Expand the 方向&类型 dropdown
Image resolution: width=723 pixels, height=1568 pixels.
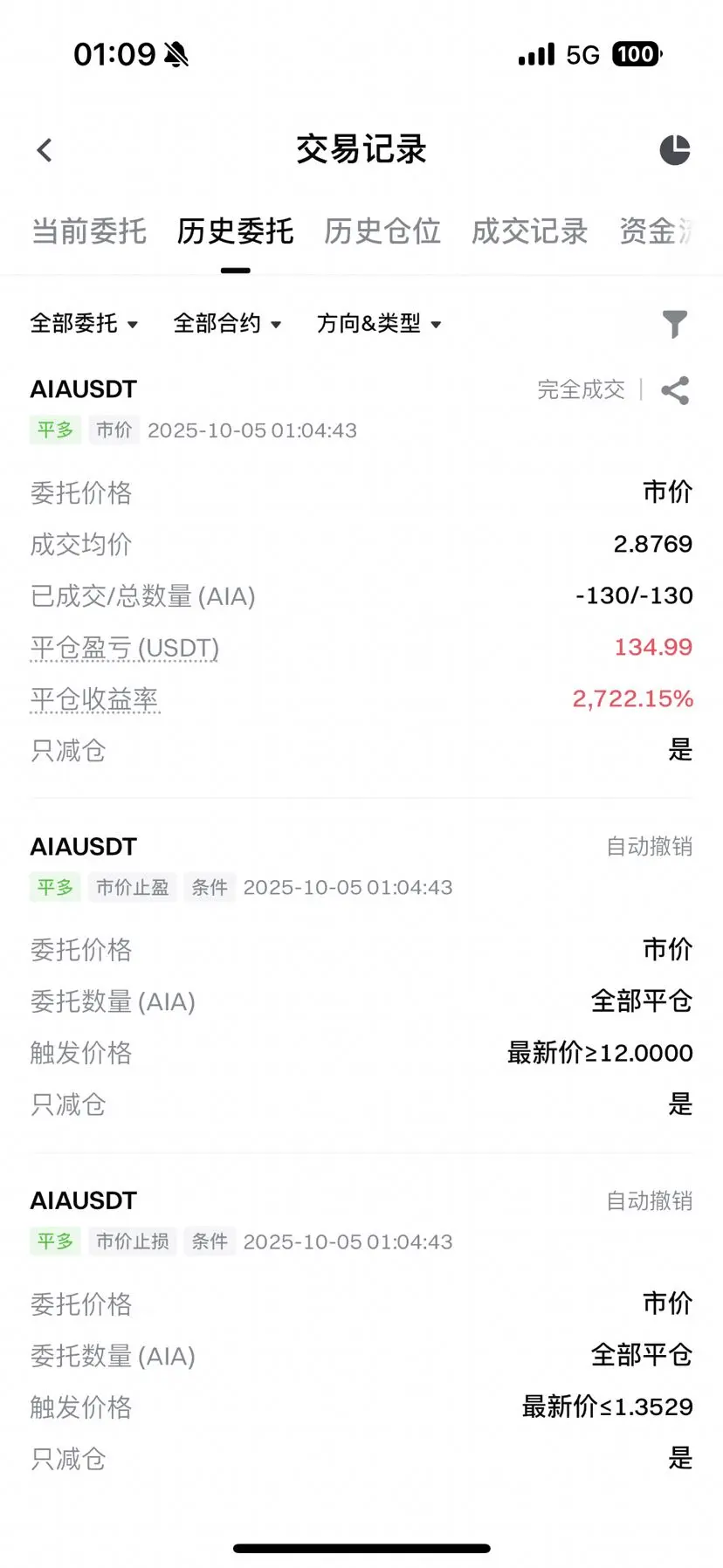click(378, 324)
